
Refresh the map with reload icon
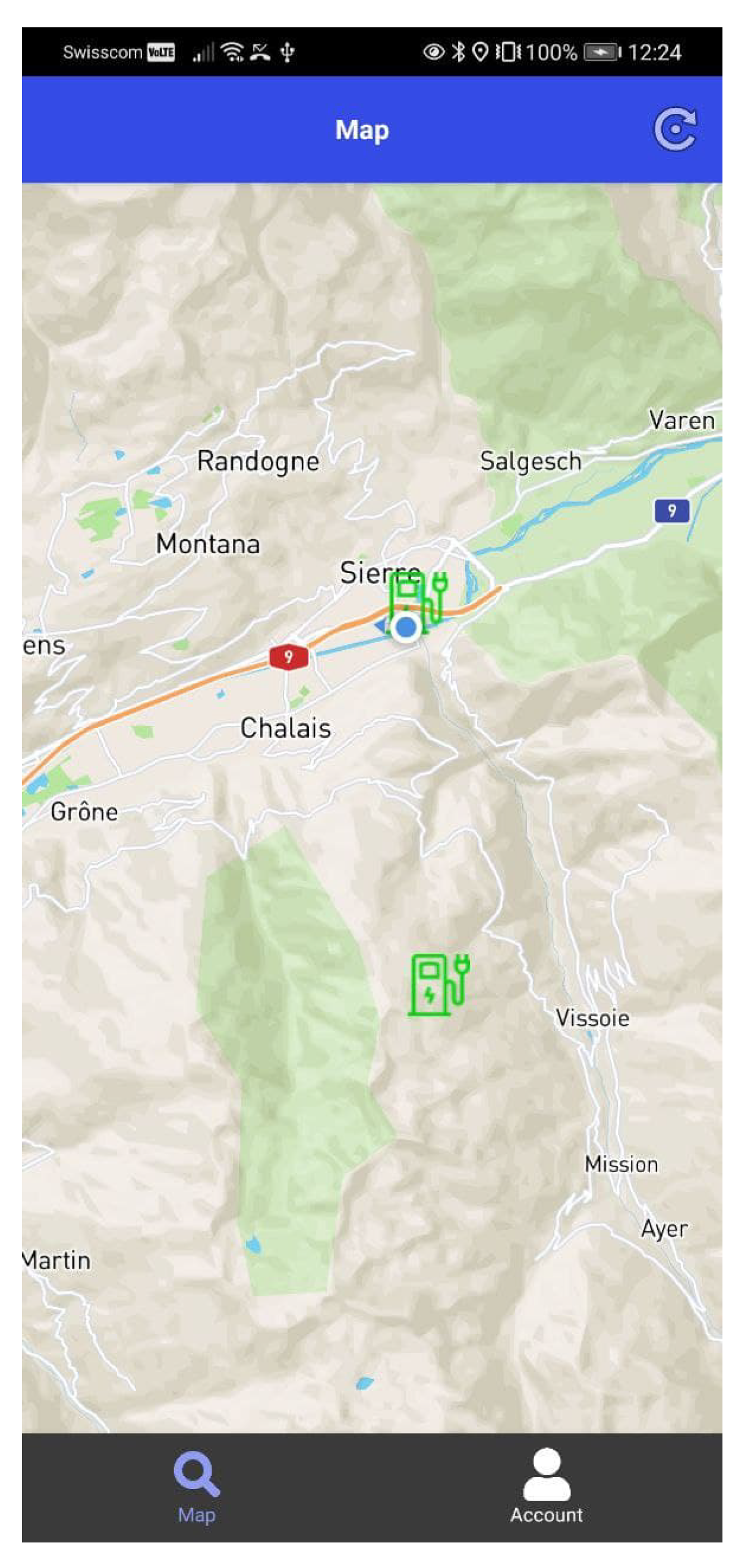click(x=675, y=129)
